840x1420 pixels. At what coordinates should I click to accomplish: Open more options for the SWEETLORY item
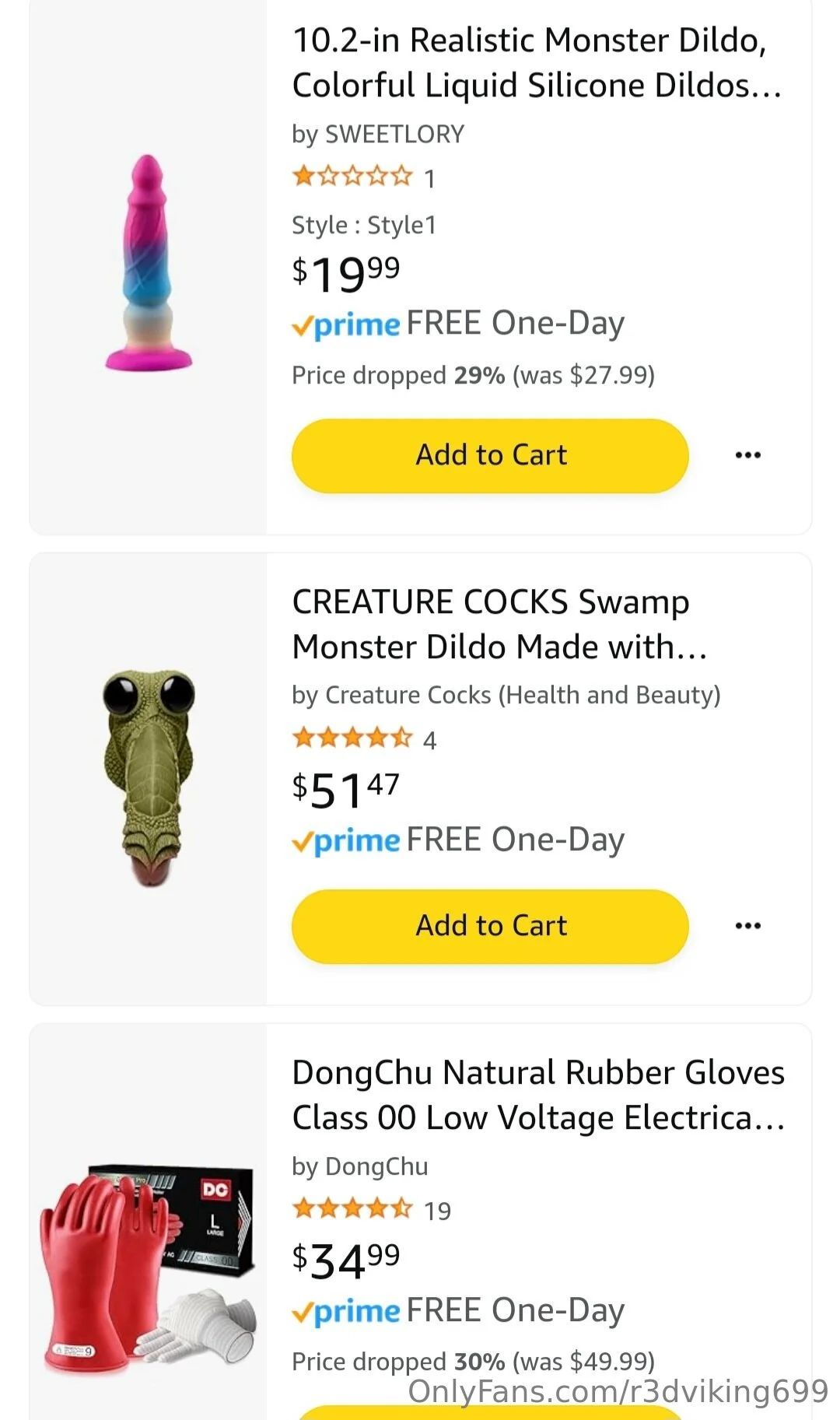click(747, 455)
